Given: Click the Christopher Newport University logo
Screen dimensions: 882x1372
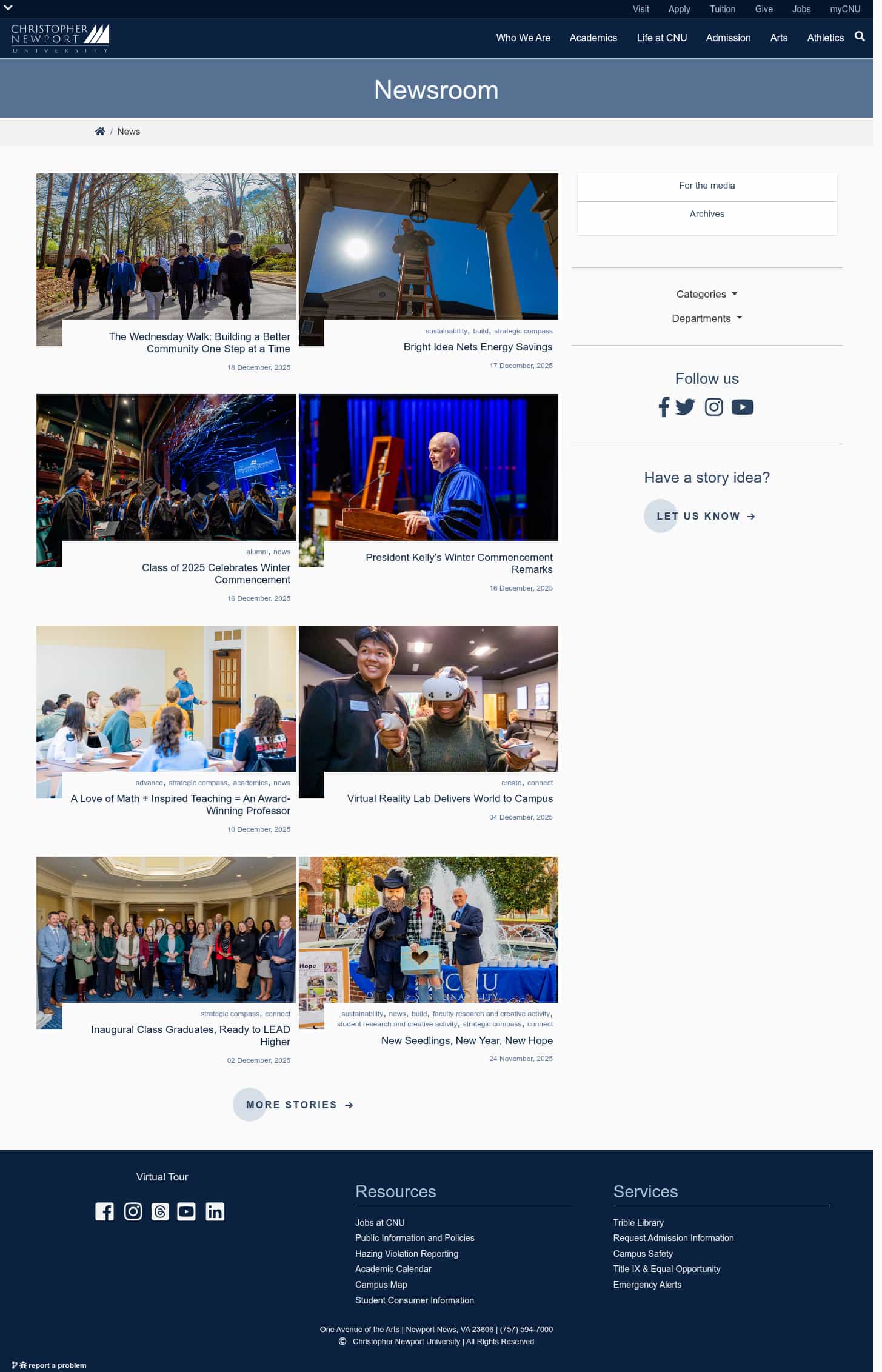Looking at the screenshot, I should [59, 38].
